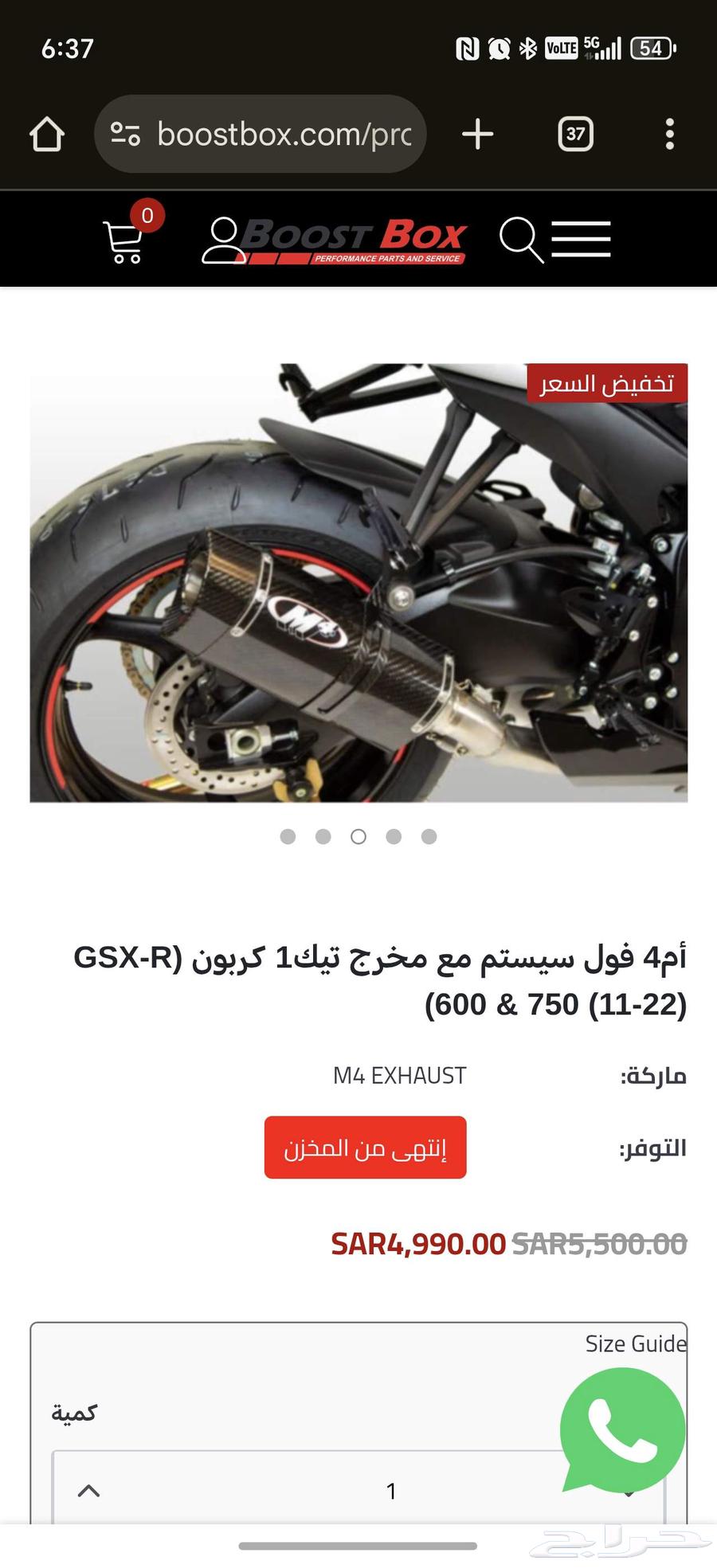Open the Size Guide link
The width and height of the screenshot is (717, 1568).
click(635, 1343)
